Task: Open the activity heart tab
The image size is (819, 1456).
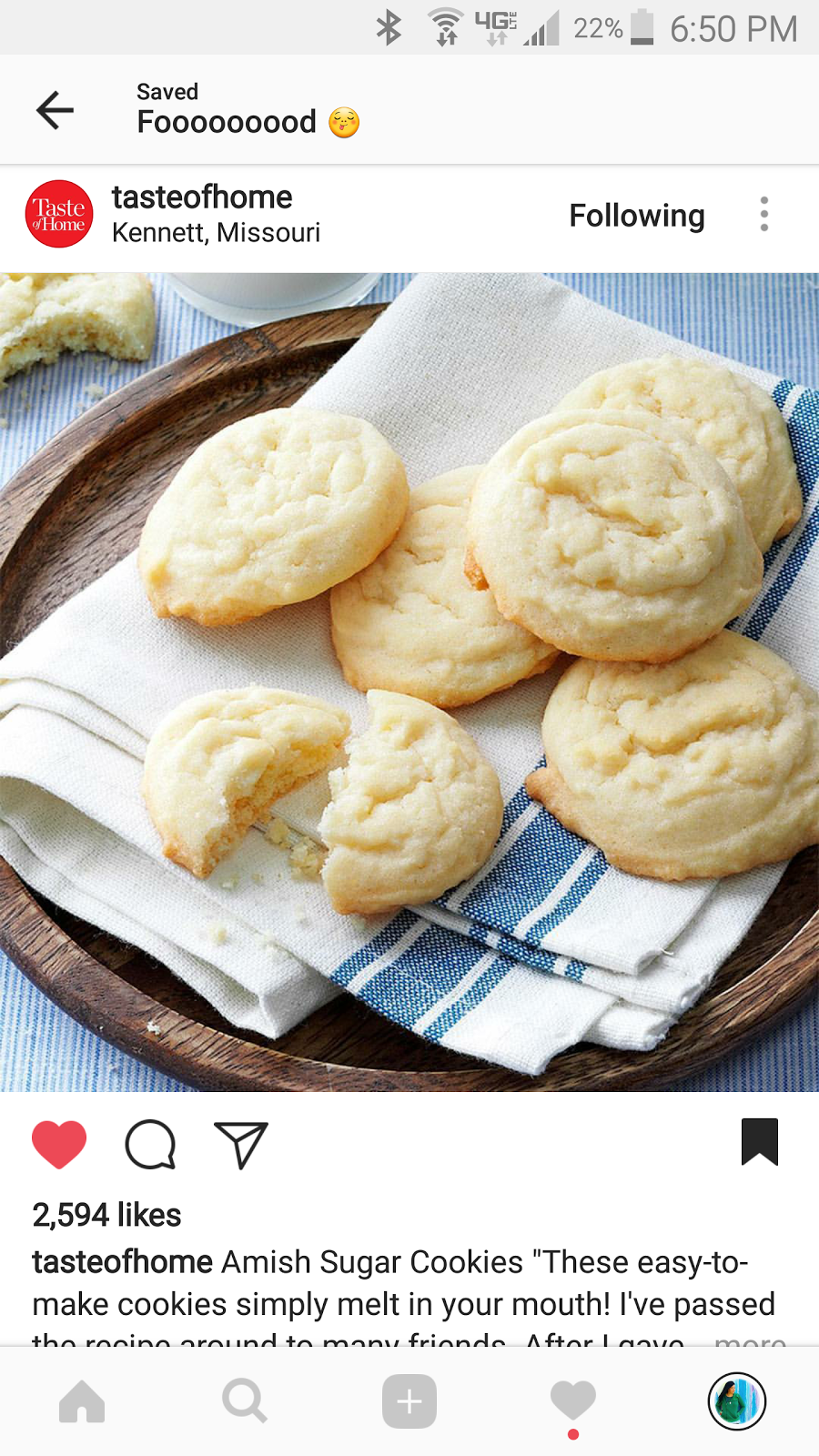Action: click(x=572, y=1401)
